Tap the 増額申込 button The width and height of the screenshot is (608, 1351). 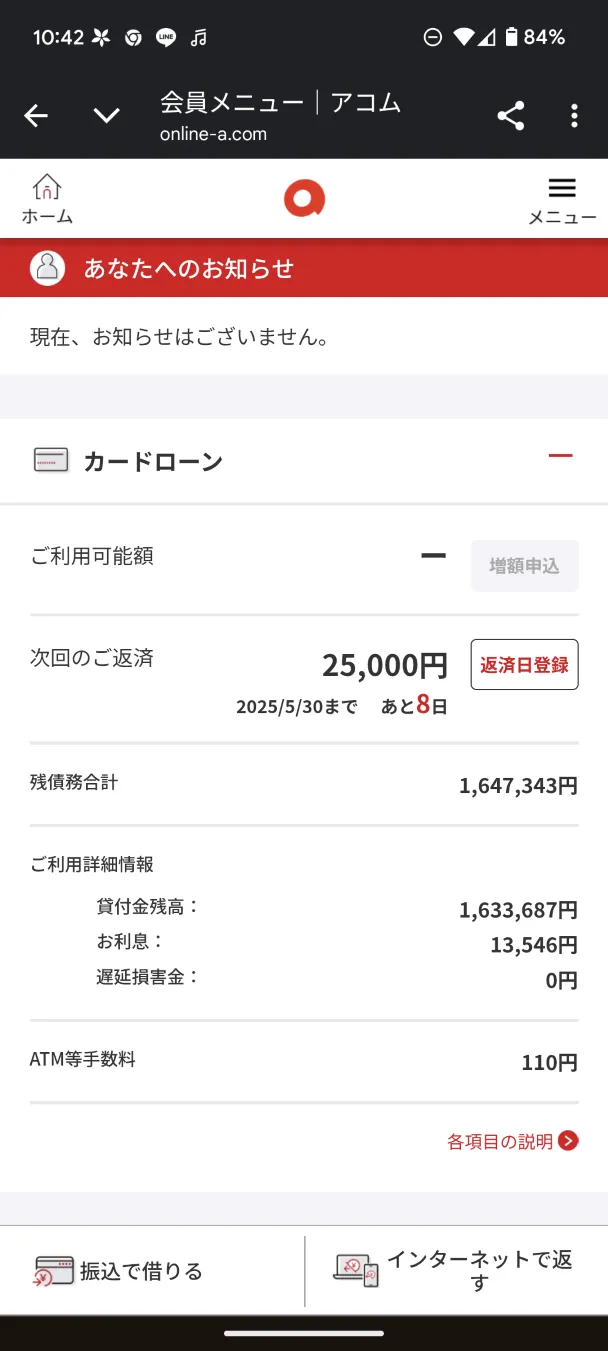(524, 566)
